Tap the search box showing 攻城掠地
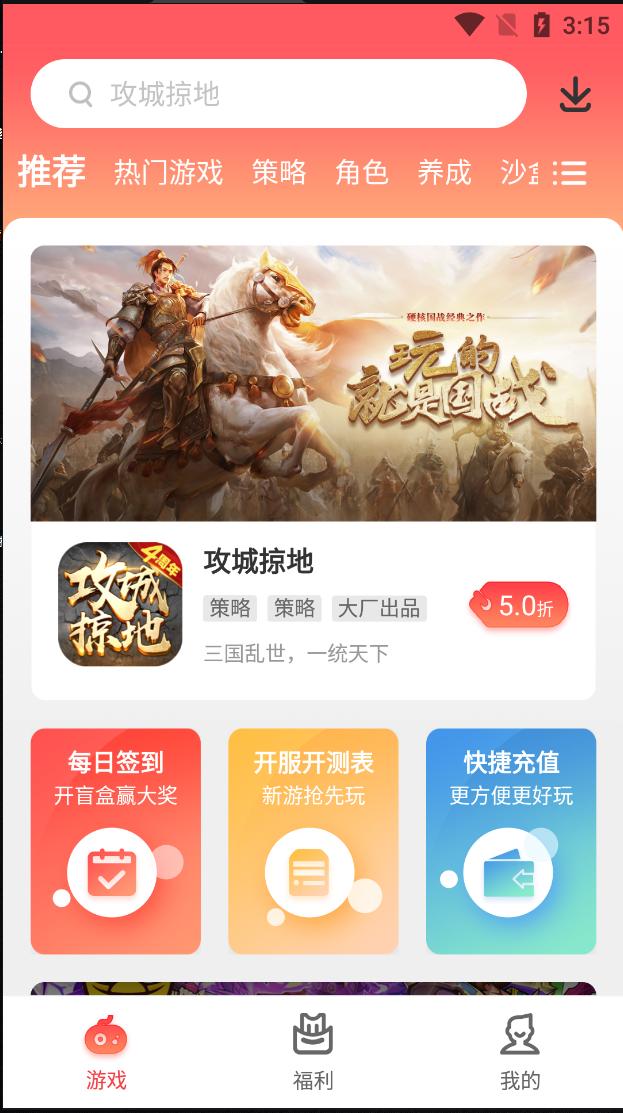This screenshot has width=623, height=1113. [x=278, y=94]
